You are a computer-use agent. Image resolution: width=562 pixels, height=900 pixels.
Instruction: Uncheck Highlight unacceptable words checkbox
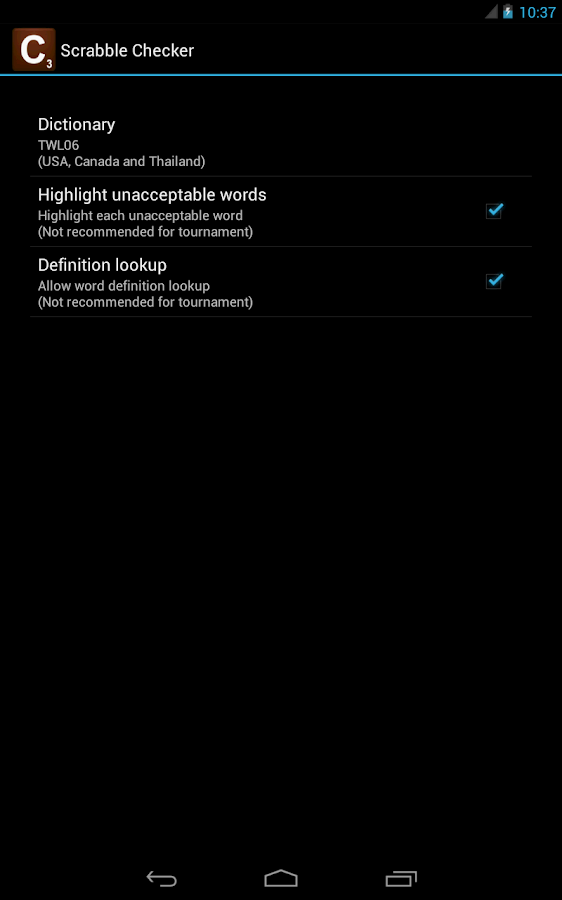(x=494, y=211)
